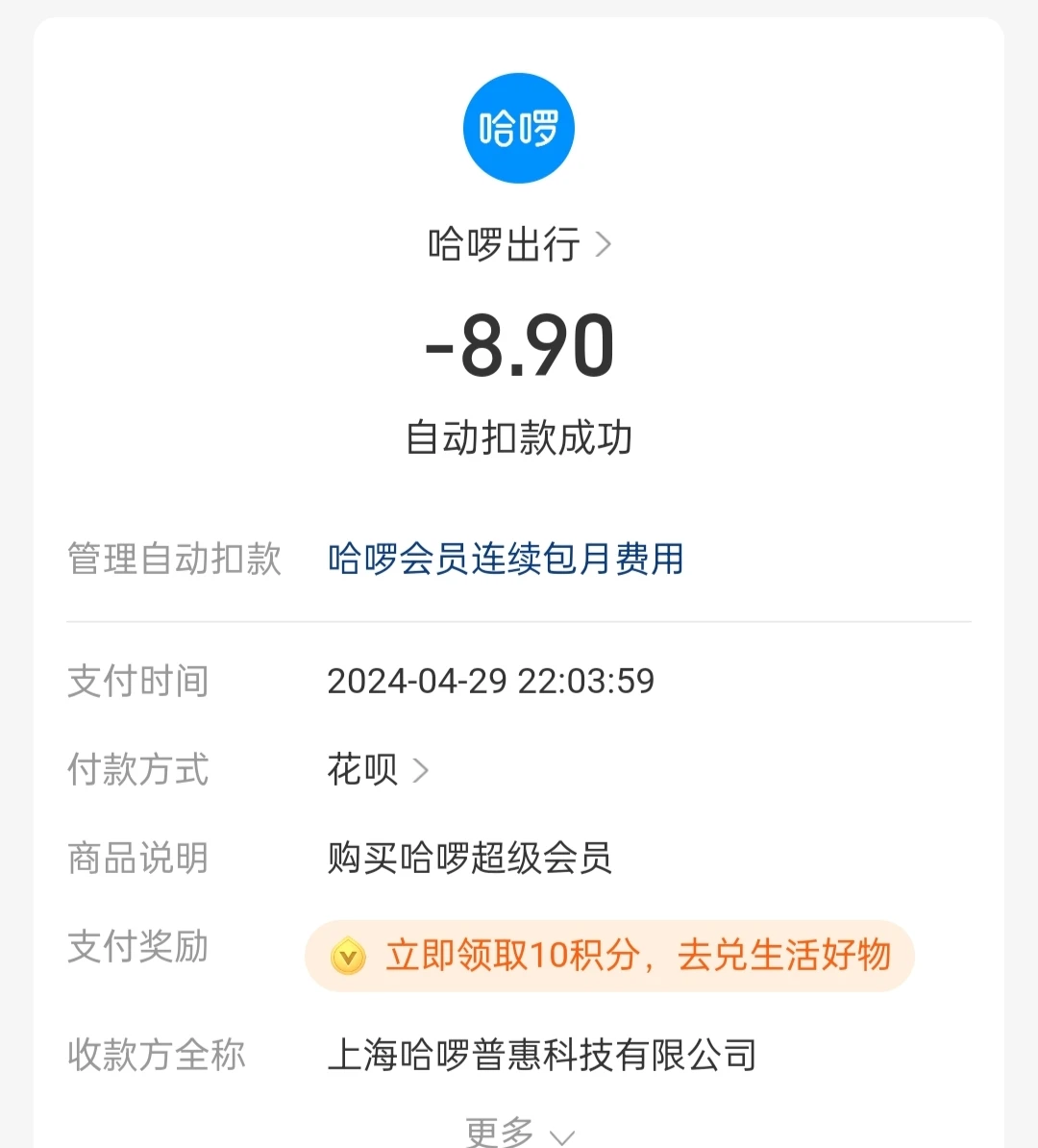Image resolution: width=1038 pixels, height=1148 pixels.
Task: Claim the 10 points payment reward
Action: click(x=609, y=956)
